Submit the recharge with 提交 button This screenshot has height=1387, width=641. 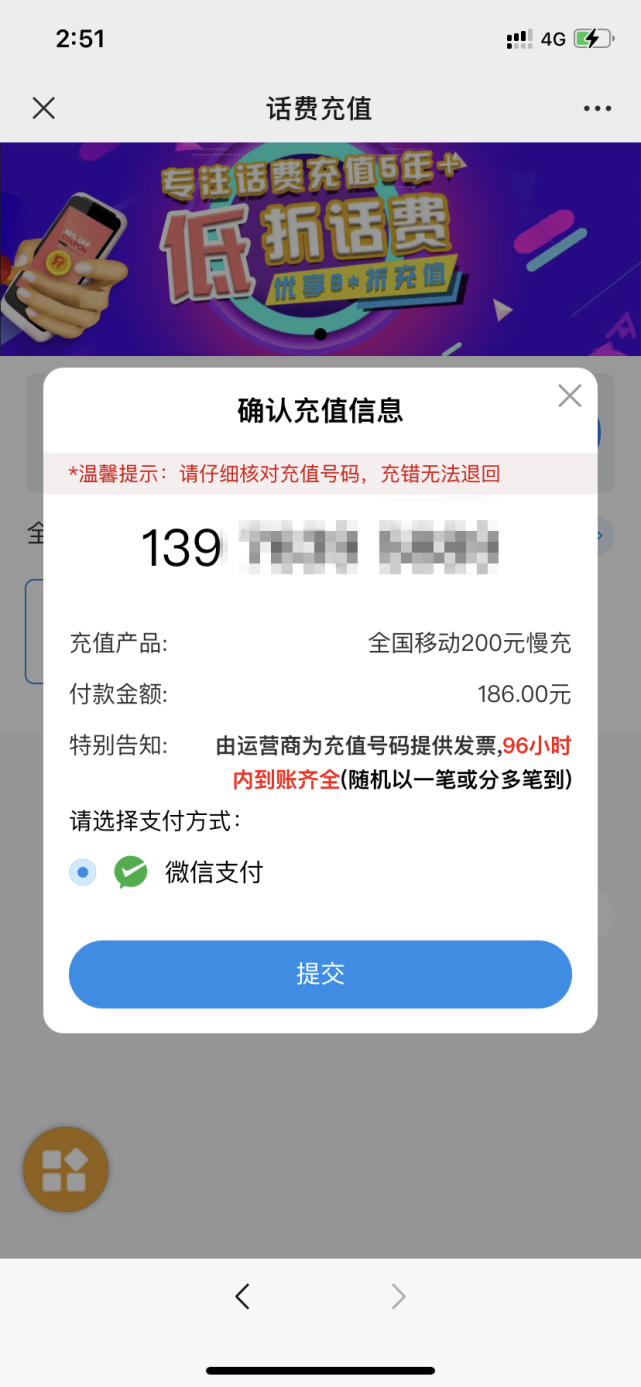pyautogui.click(x=320, y=974)
